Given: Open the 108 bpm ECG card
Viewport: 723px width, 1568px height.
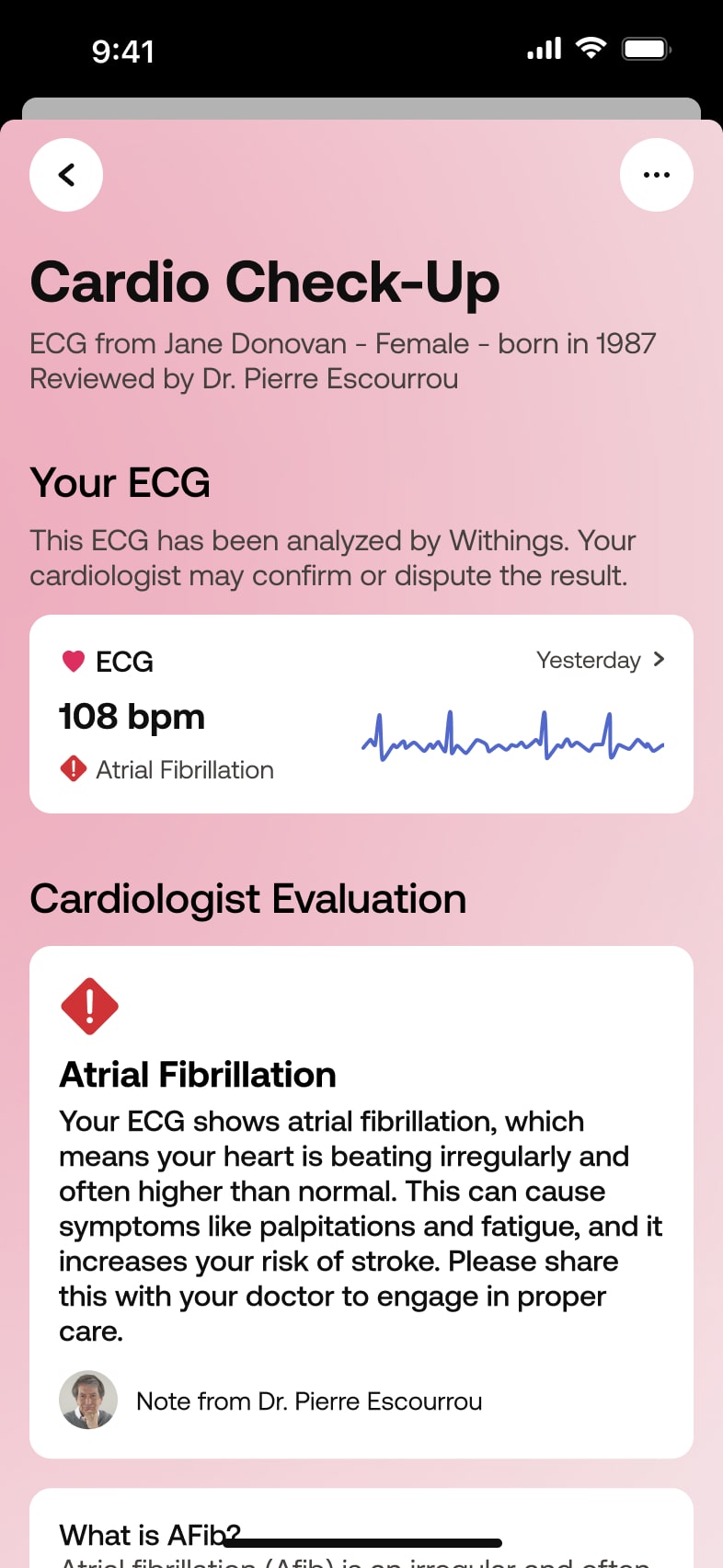Looking at the screenshot, I should pyautogui.click(x=361, y=714).
